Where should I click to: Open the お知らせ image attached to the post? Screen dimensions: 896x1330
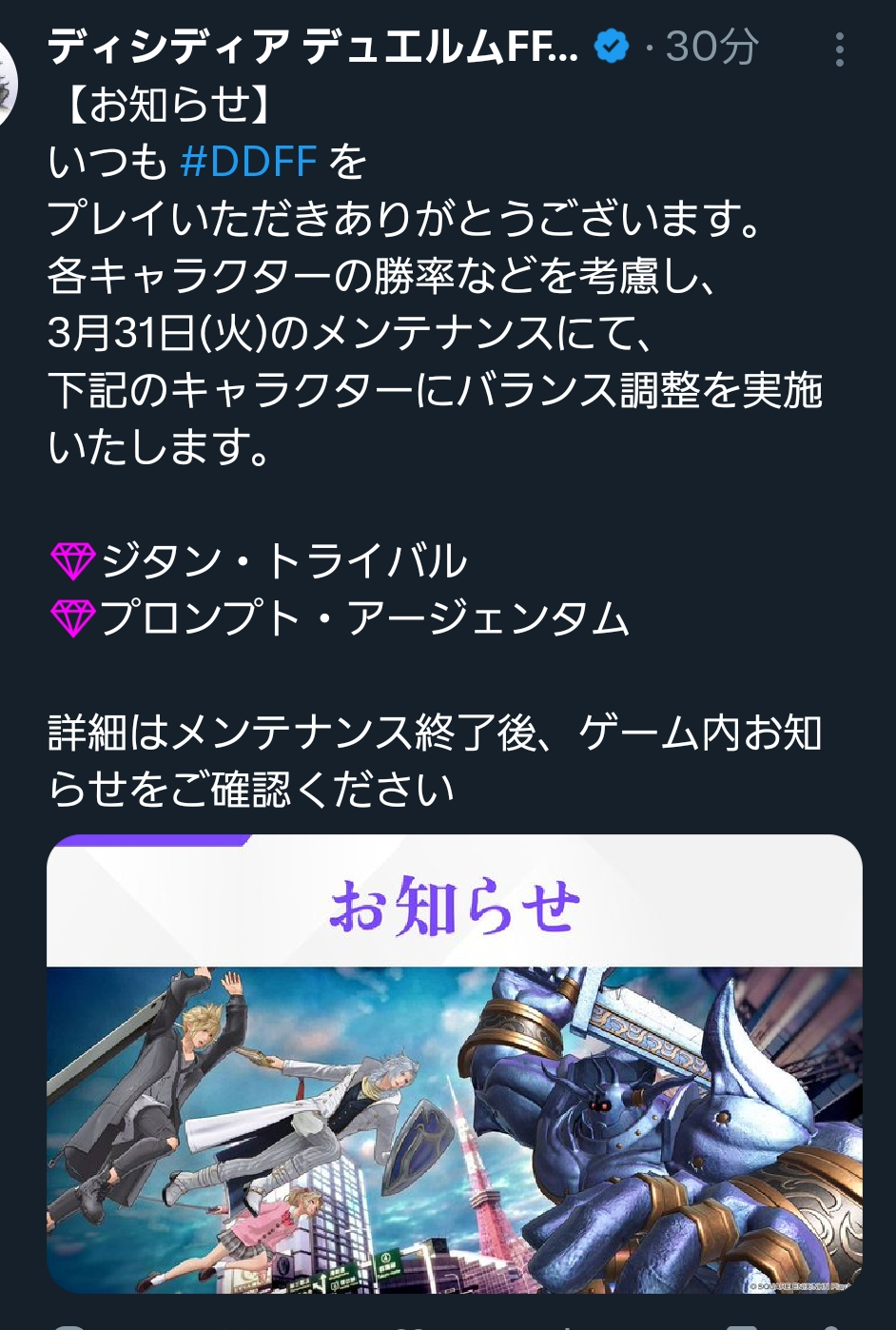(x=455, y=1063)
